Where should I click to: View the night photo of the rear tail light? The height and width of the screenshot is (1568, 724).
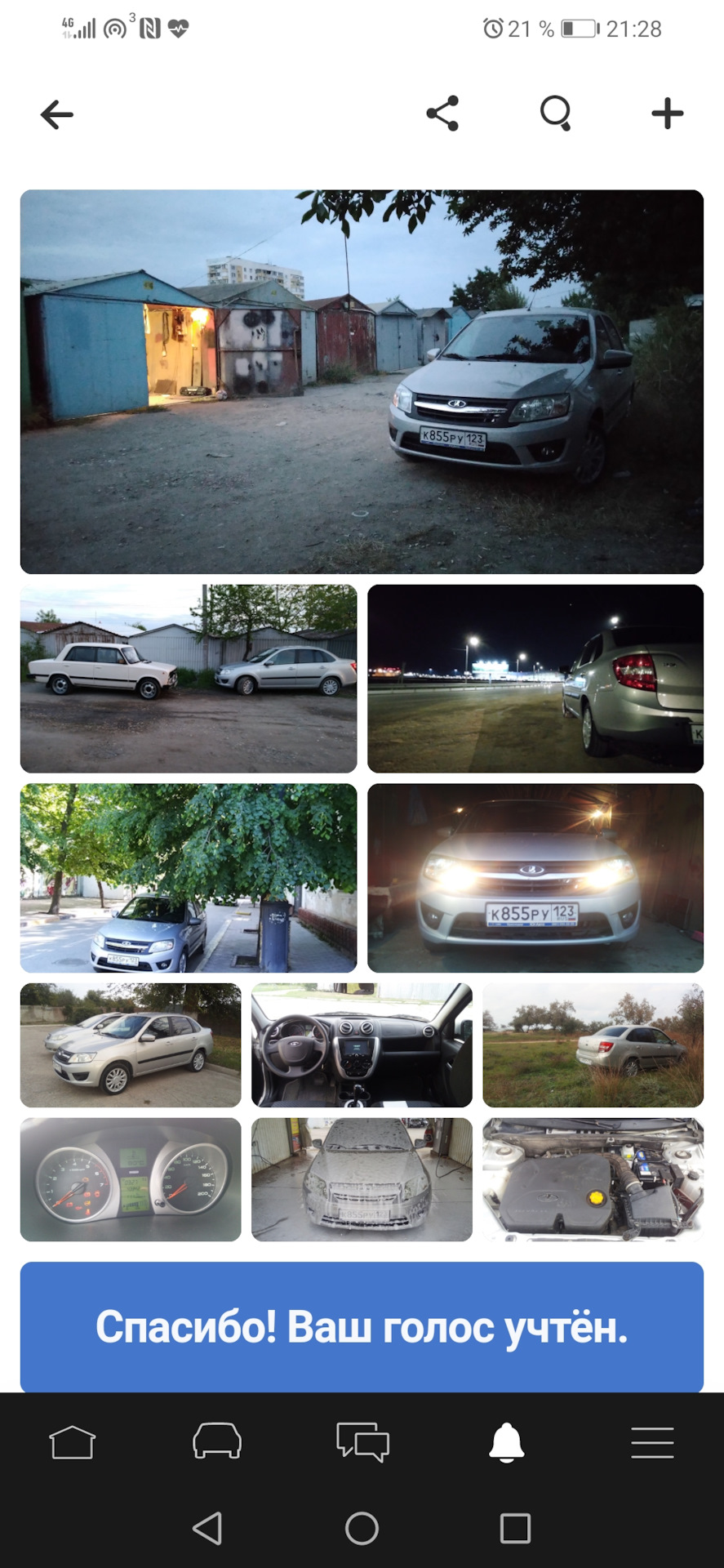tap(535, 679)
